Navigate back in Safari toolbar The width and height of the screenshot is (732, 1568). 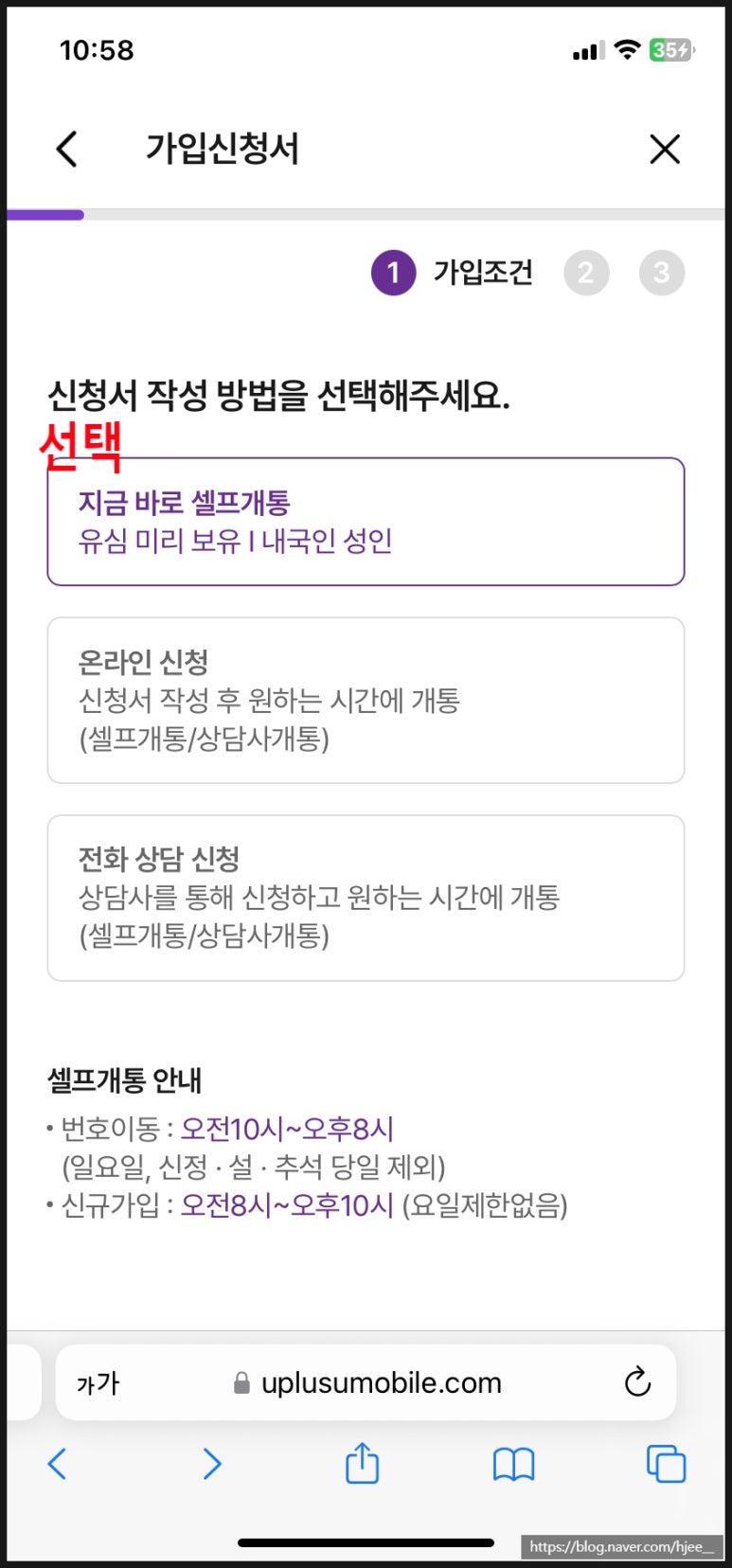coord(58,1464)
